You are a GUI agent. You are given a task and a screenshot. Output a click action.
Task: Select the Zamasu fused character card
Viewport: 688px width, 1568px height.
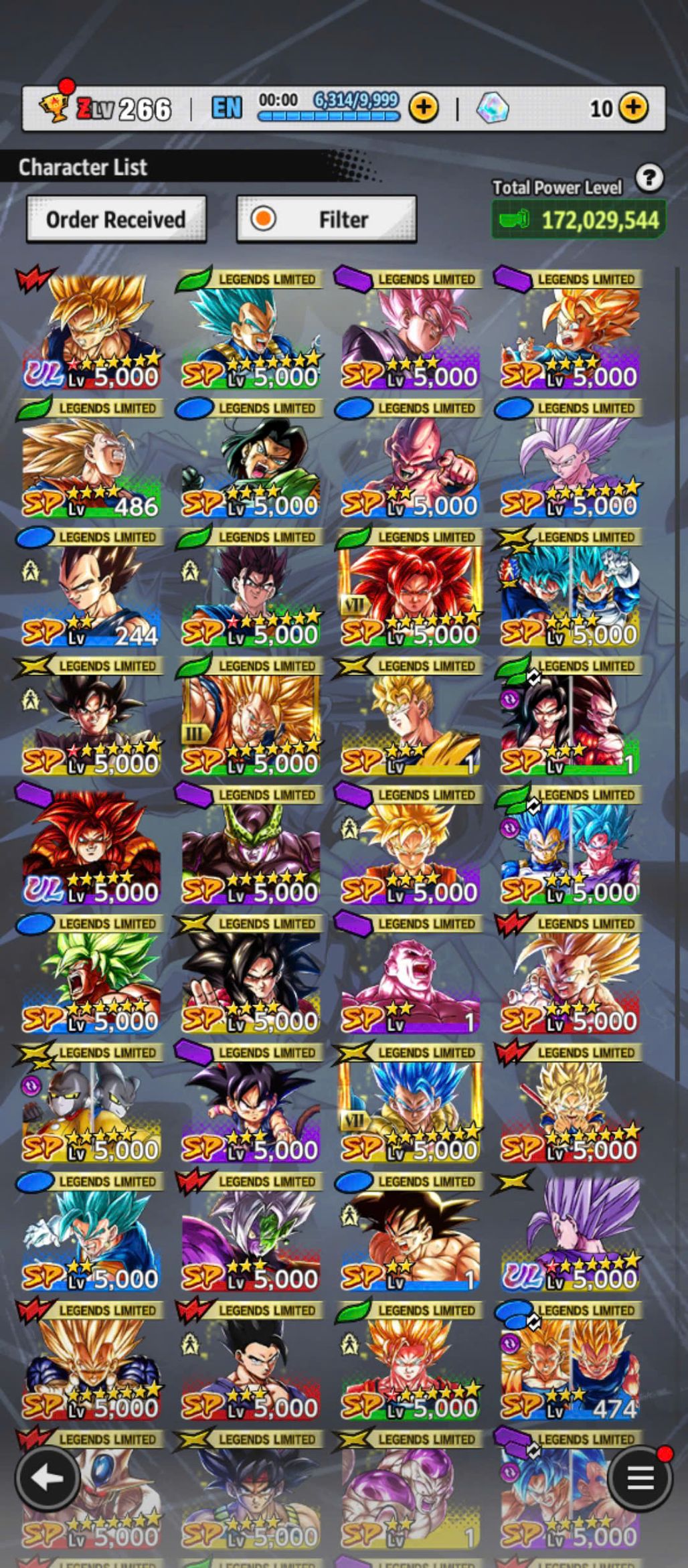pyautogui.click(x=251, y=1240)
